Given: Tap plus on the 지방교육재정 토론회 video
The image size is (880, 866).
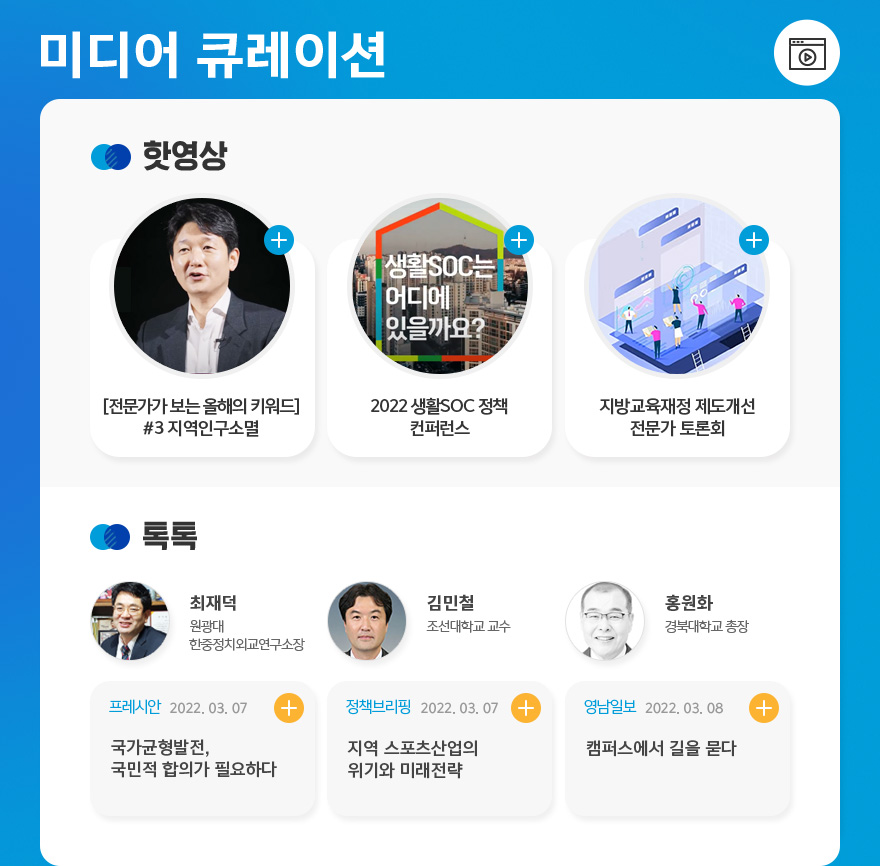Looking at the screenshot, I should [x=754, y=240].
